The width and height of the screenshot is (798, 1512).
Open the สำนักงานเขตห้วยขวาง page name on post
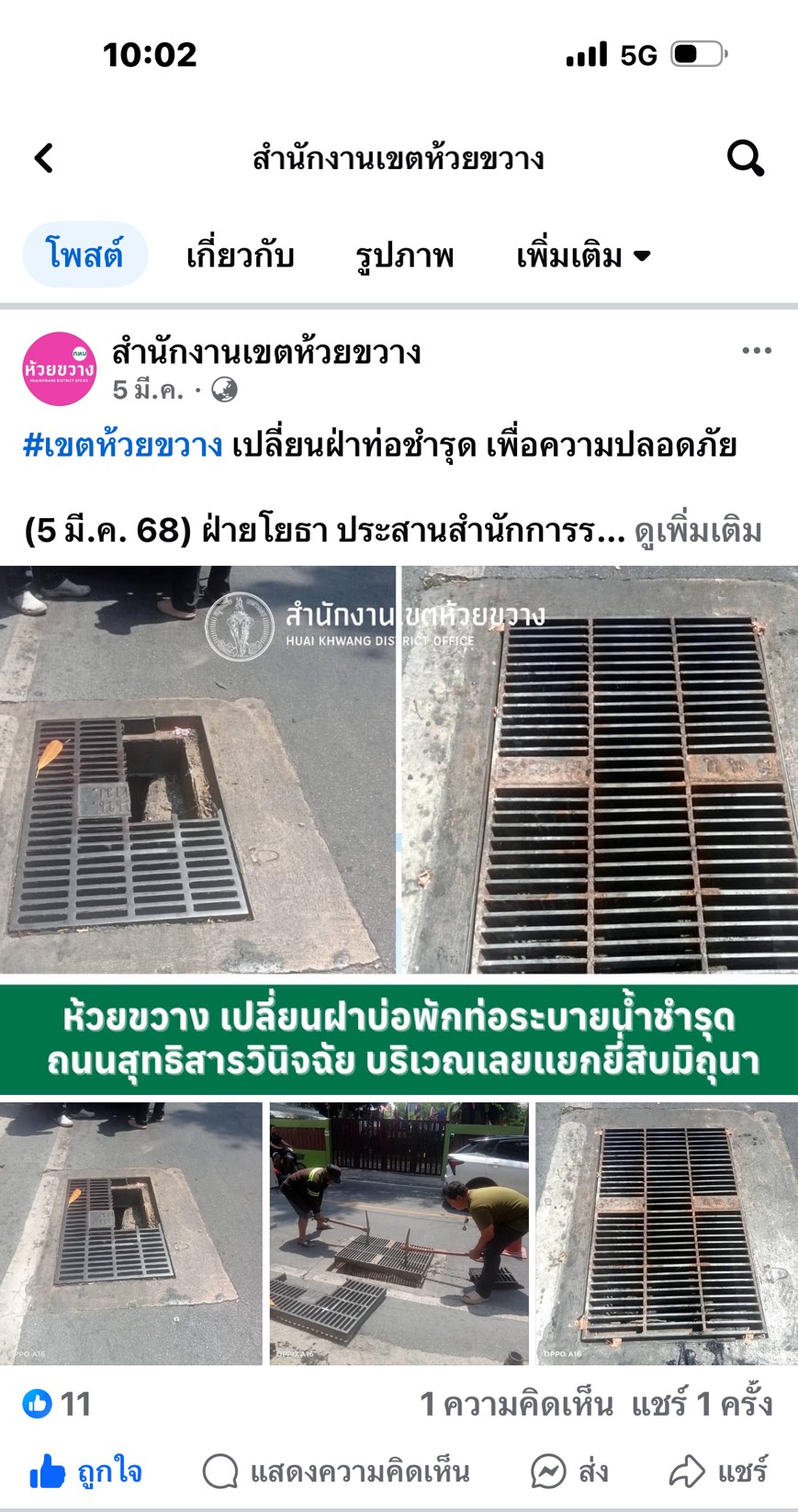coord(266,352)
